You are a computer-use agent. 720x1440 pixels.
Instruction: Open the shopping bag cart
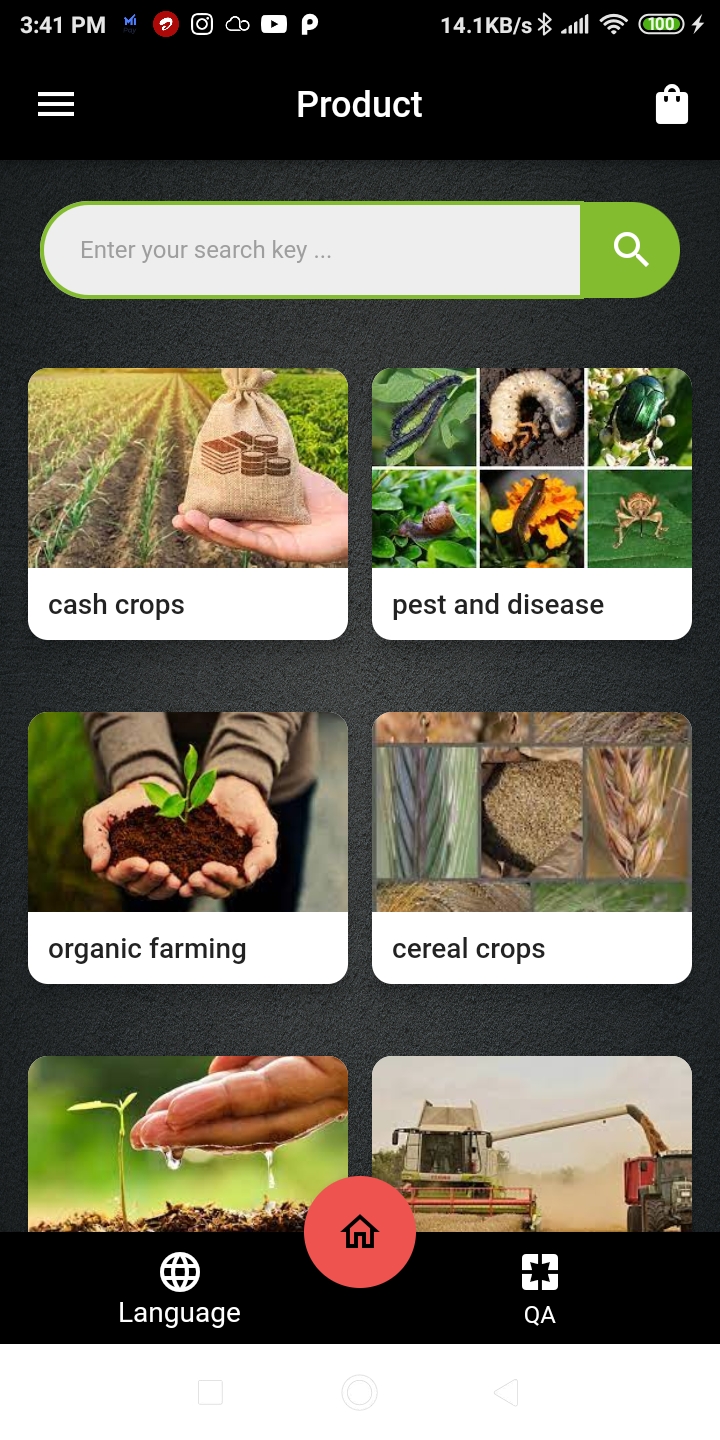click(x=672, y=104)
